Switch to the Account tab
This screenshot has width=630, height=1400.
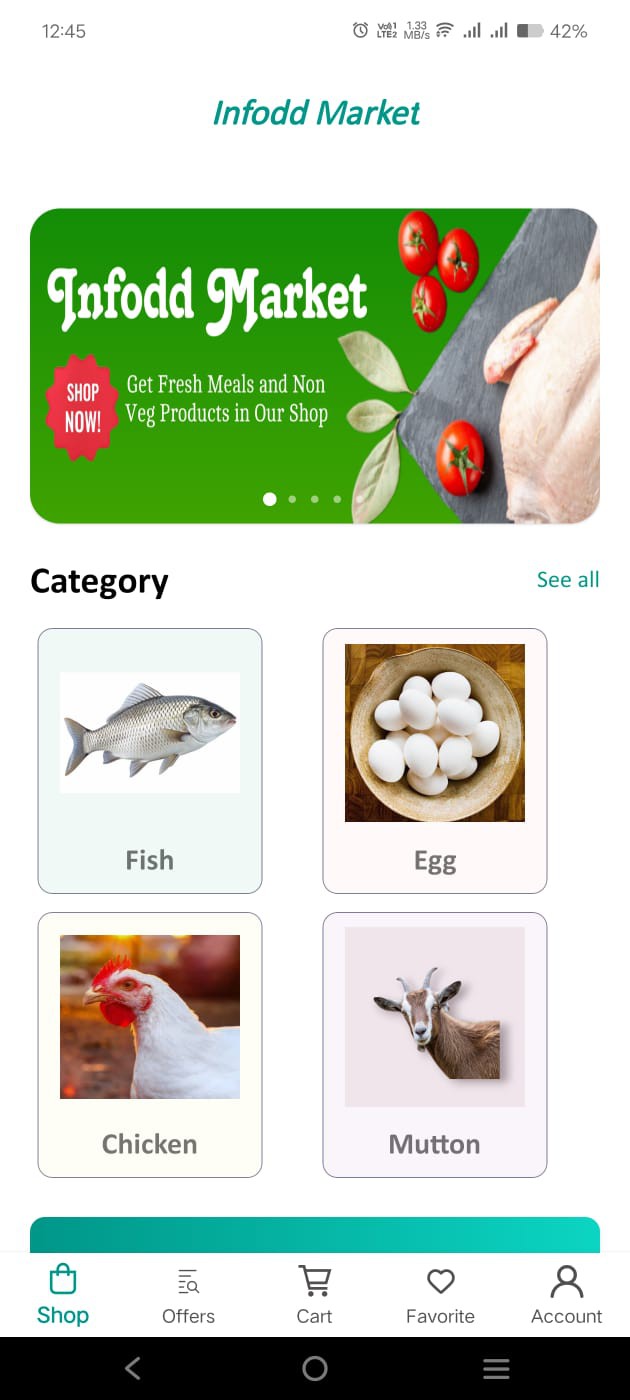click(566, 1295)
